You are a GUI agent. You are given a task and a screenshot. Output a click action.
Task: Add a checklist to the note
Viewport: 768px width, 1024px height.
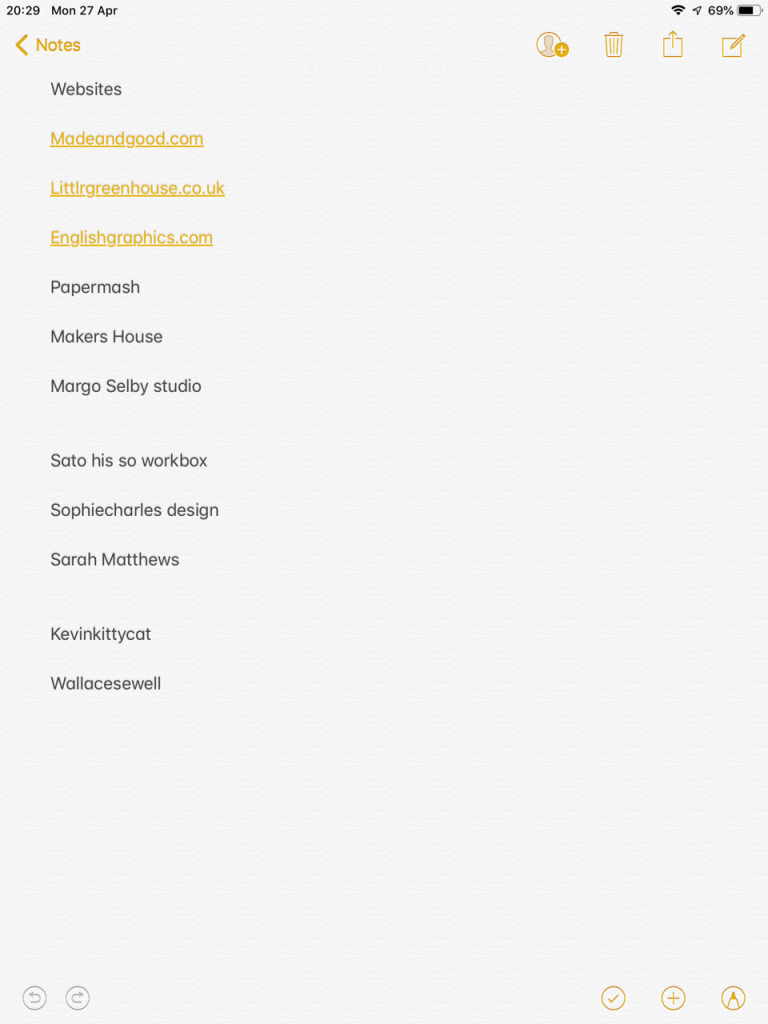tap(613, 997)
